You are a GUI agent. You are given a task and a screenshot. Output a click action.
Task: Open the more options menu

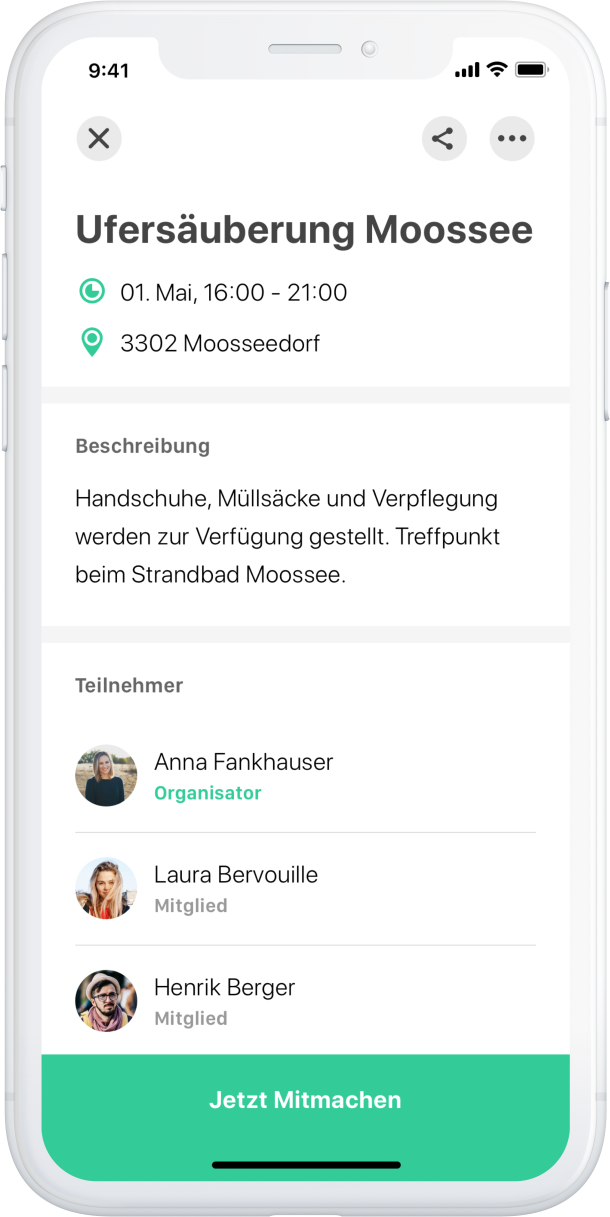point(512,138)
